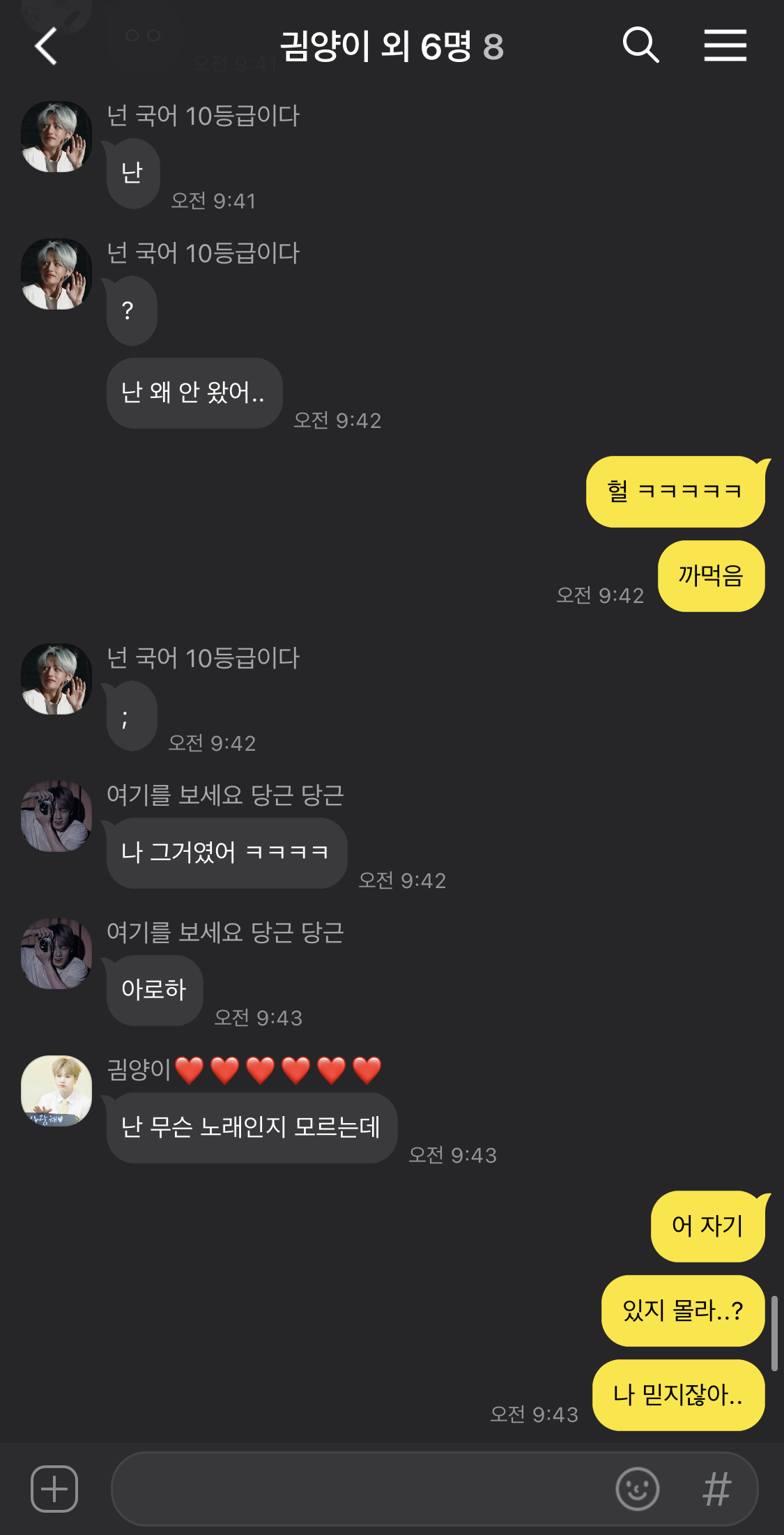Tap the hashtag search icon

[716, 1489]
